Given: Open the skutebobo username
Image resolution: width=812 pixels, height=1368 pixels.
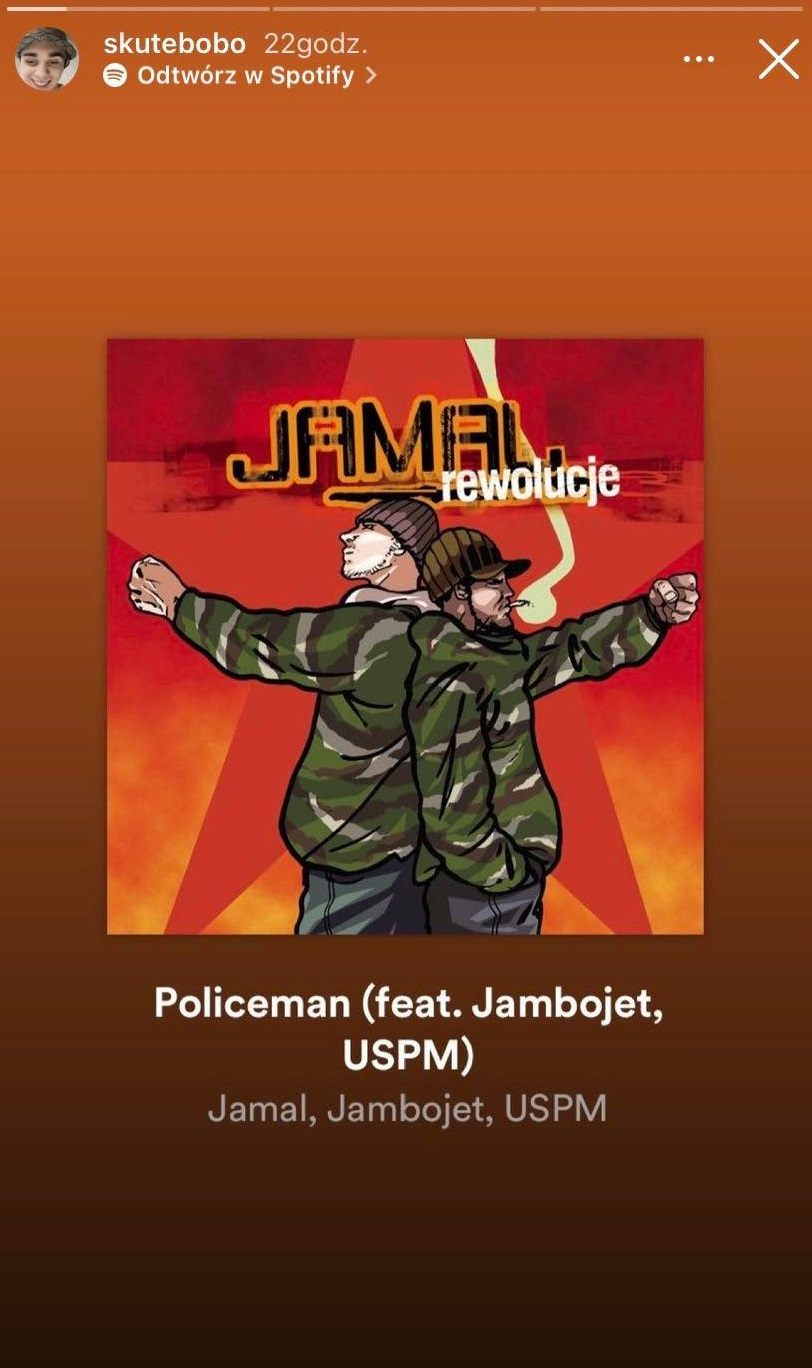Looking at the screenshot, I should click(x=174, y=44).
